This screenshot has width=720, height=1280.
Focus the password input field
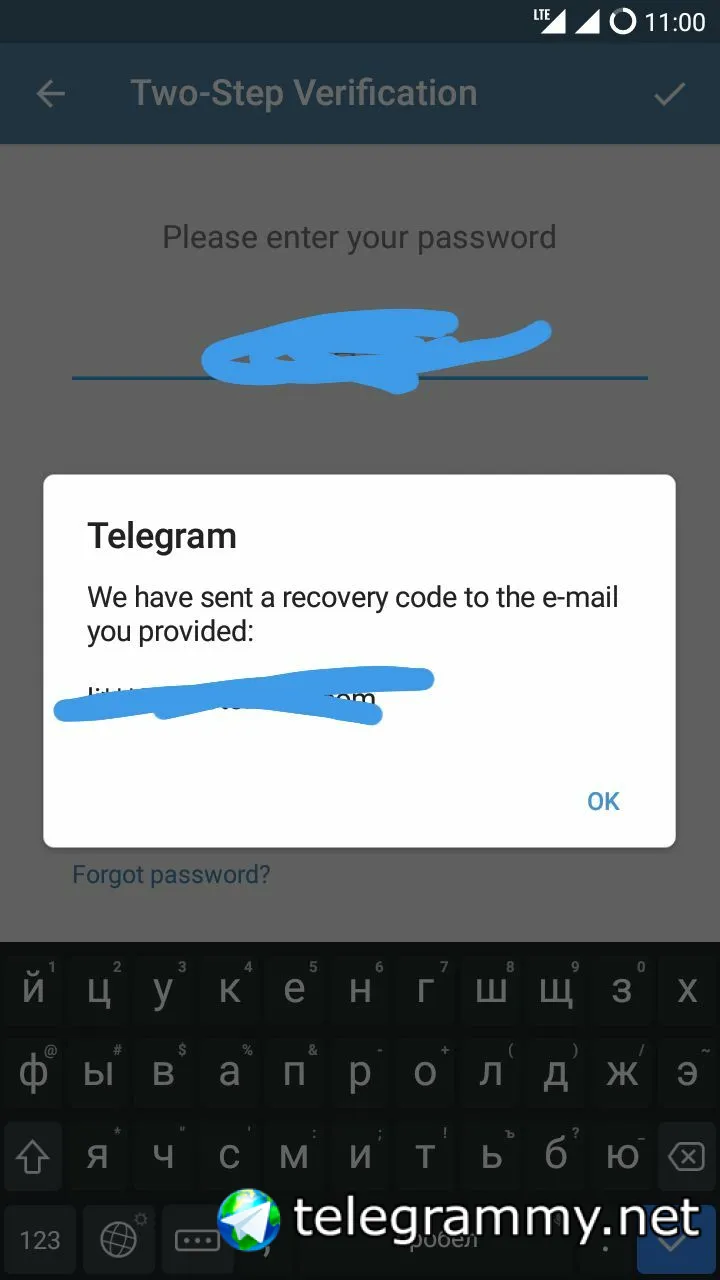pos(359,356)
